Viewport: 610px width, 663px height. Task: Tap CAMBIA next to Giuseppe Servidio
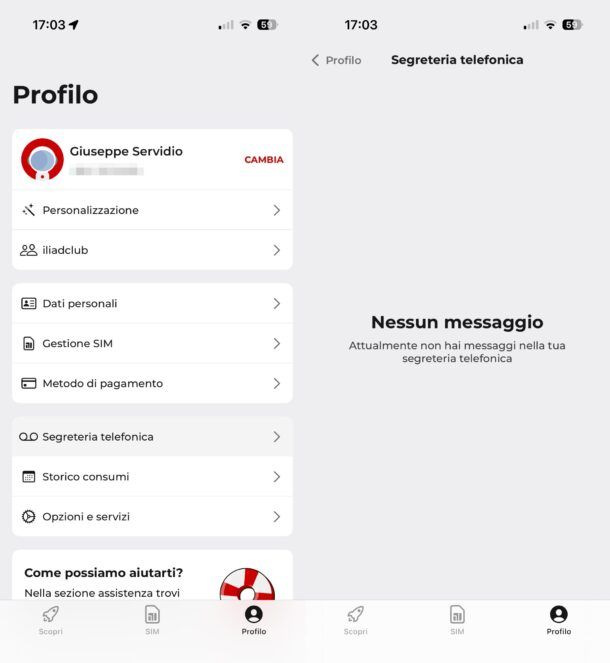click(263, 160)
